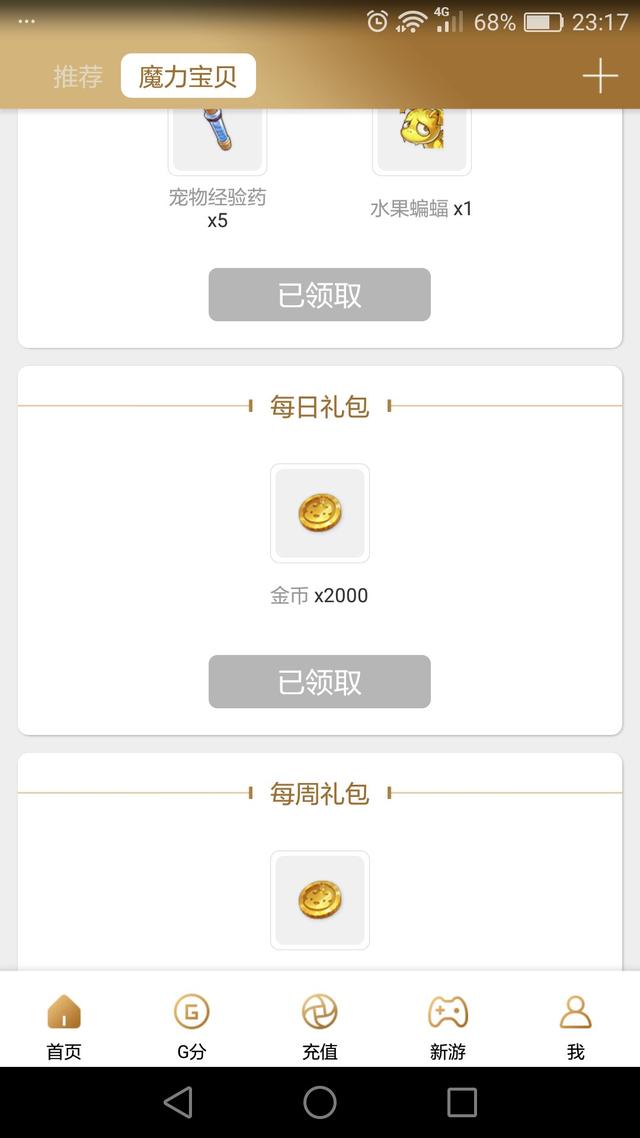This screenshot has width=640, height=1138.
Task: Tap the 已领取 button under 水果蝙蝠
Action: [x=319, y=295]
